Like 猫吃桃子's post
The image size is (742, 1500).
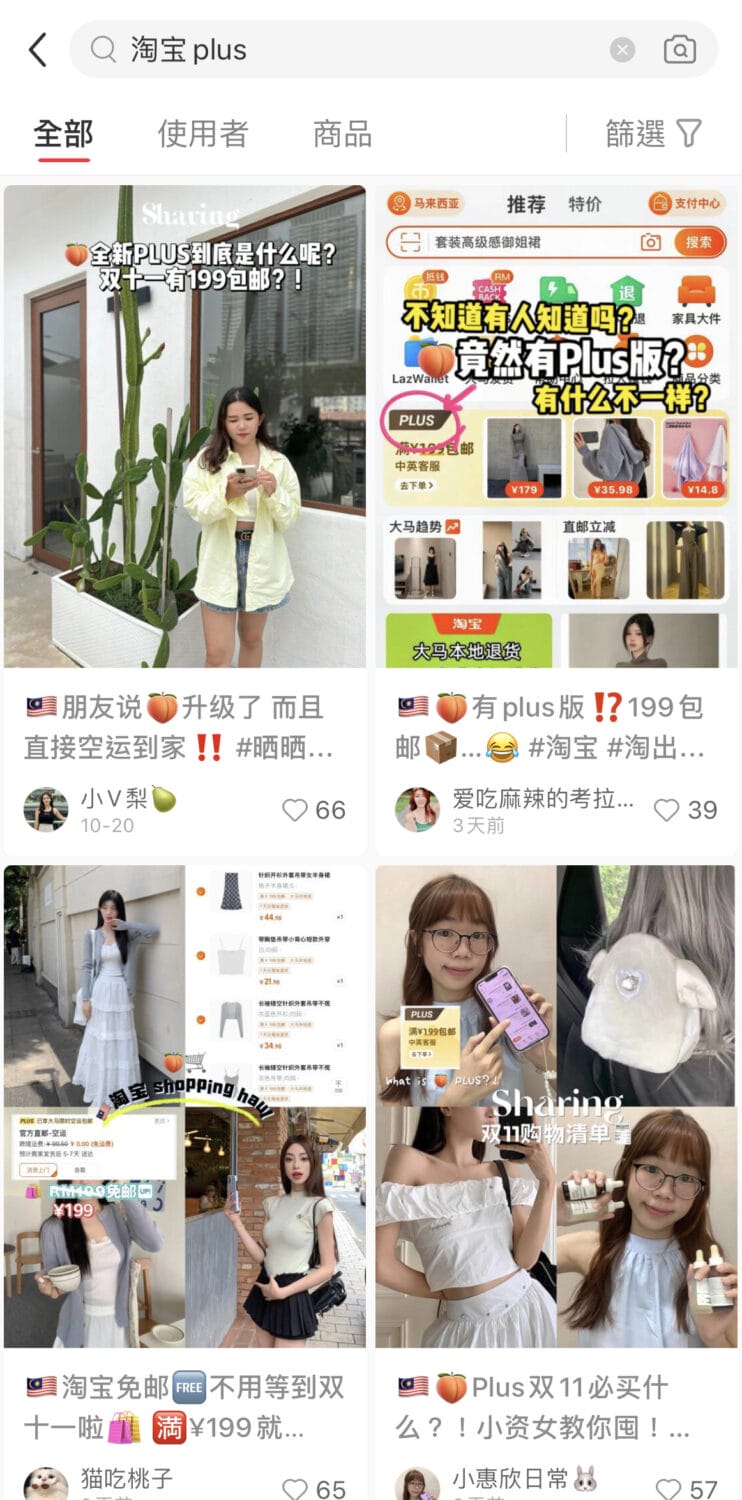[295, 1489]
